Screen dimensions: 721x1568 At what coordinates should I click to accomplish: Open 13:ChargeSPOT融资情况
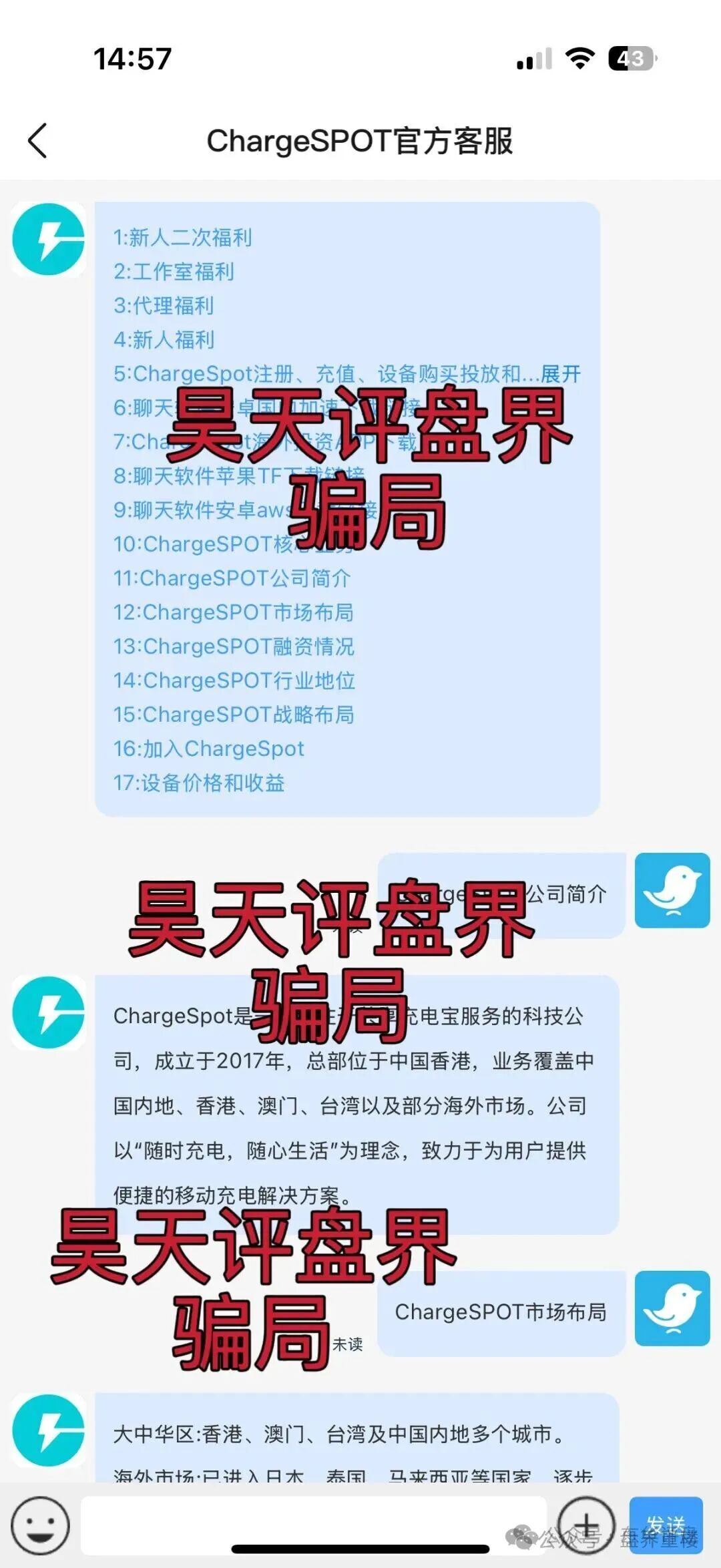[234, 646]
